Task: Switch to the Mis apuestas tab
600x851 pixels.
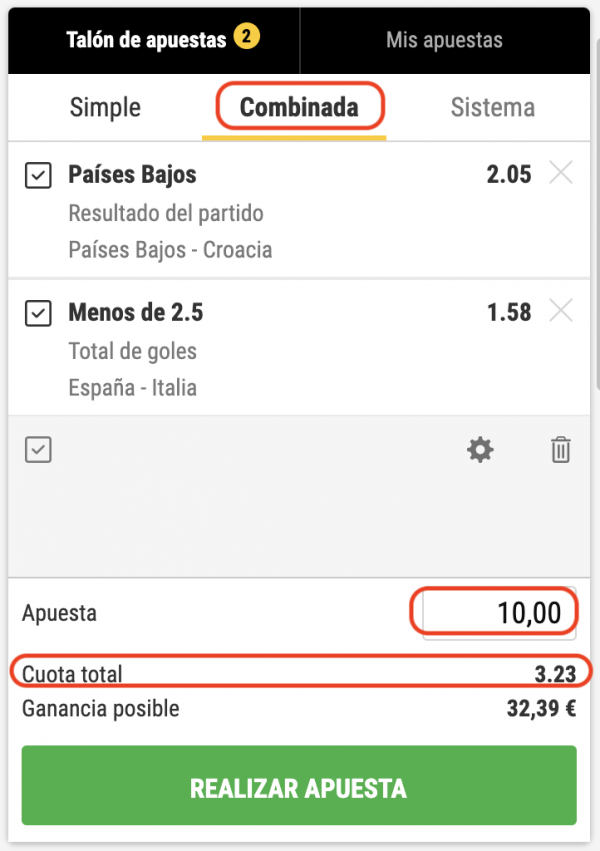Action: click(x=444, y=40)
